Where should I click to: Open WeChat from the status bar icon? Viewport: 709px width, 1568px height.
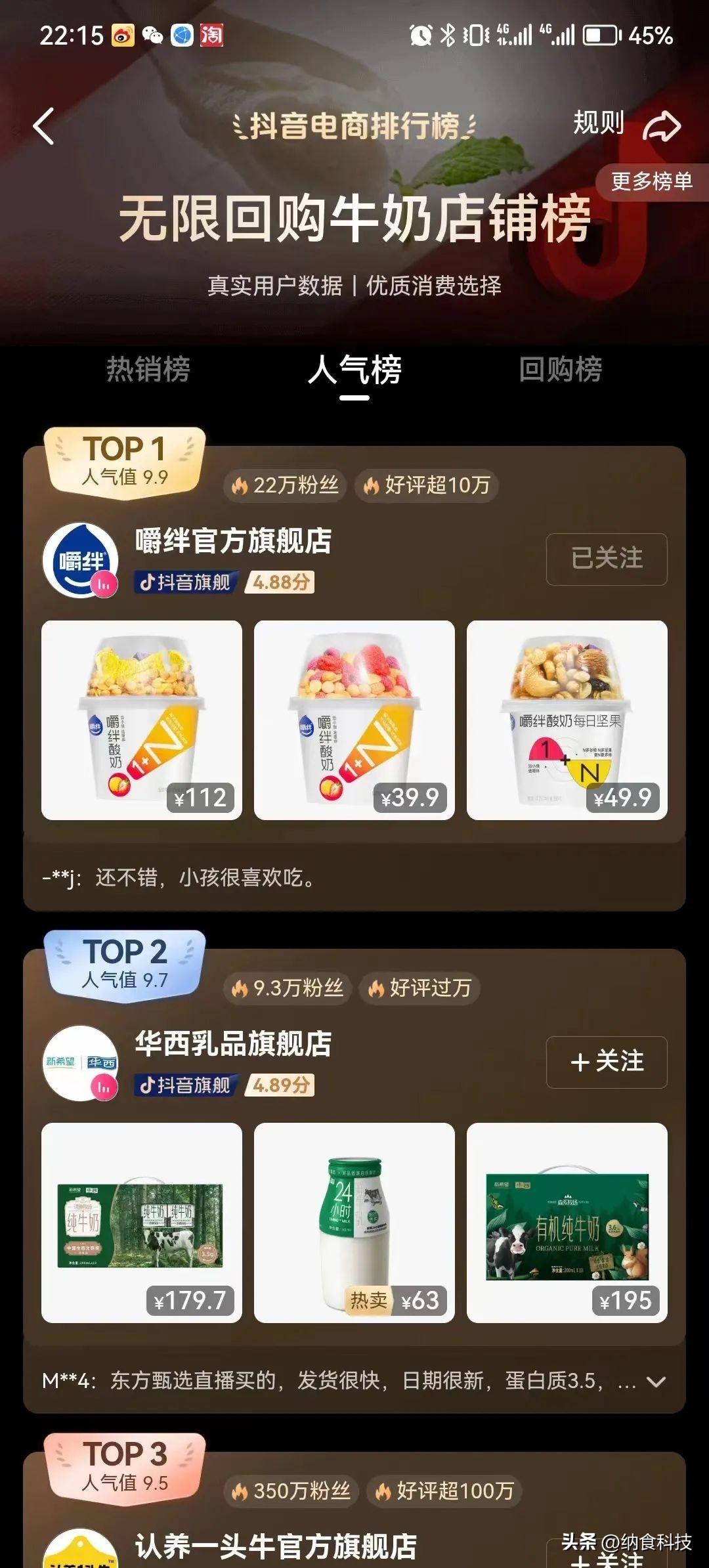coord(152,37)
